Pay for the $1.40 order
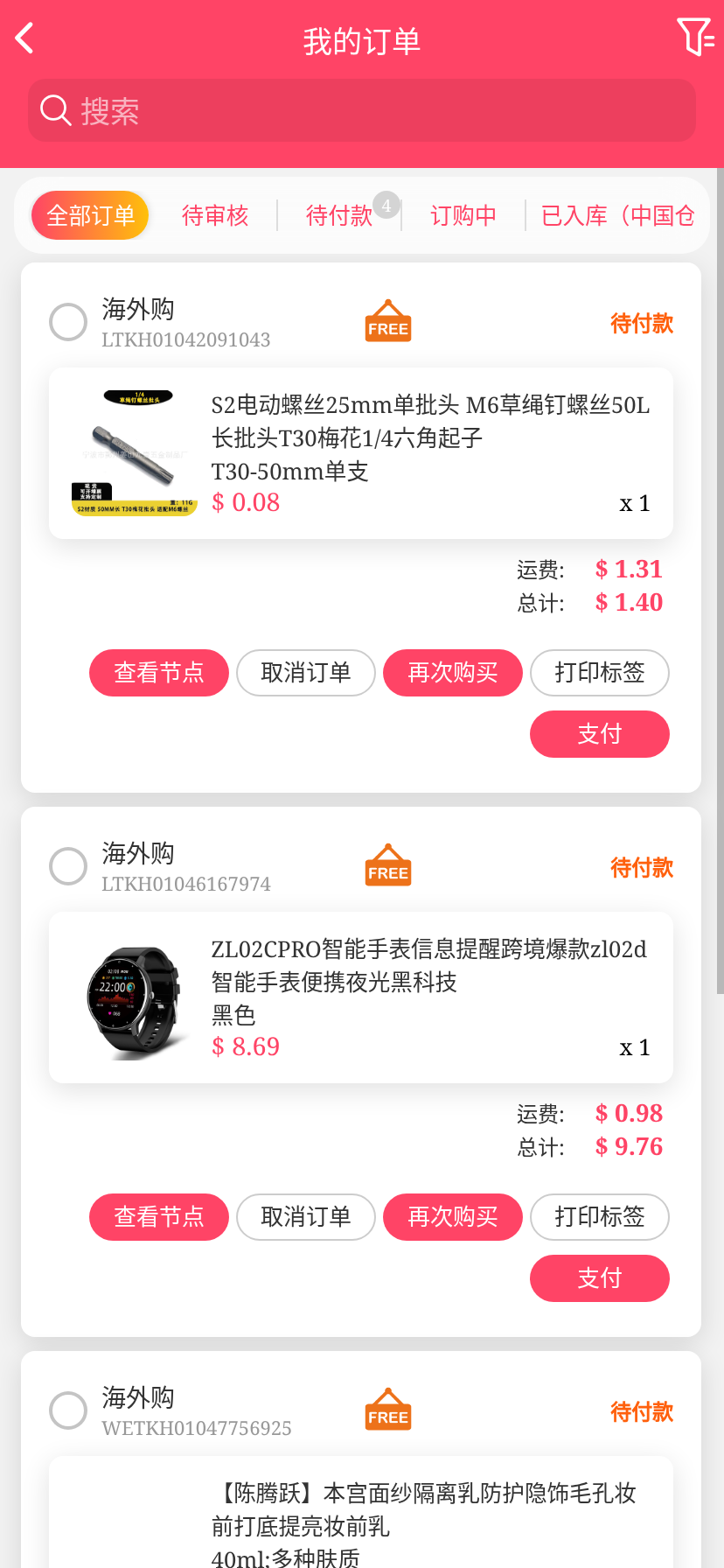Image resolution: width=724 pixels, height=1568 pixels. [x=599, y=734]
